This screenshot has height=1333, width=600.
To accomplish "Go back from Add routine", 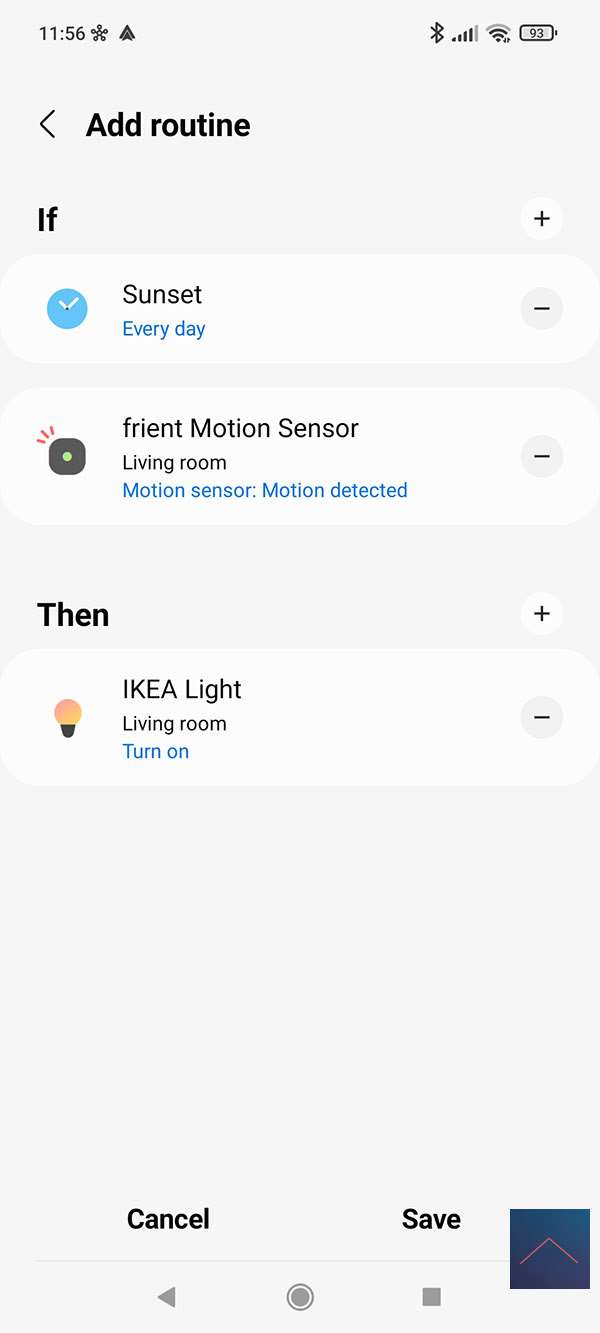I will click(x=47, y=125).
